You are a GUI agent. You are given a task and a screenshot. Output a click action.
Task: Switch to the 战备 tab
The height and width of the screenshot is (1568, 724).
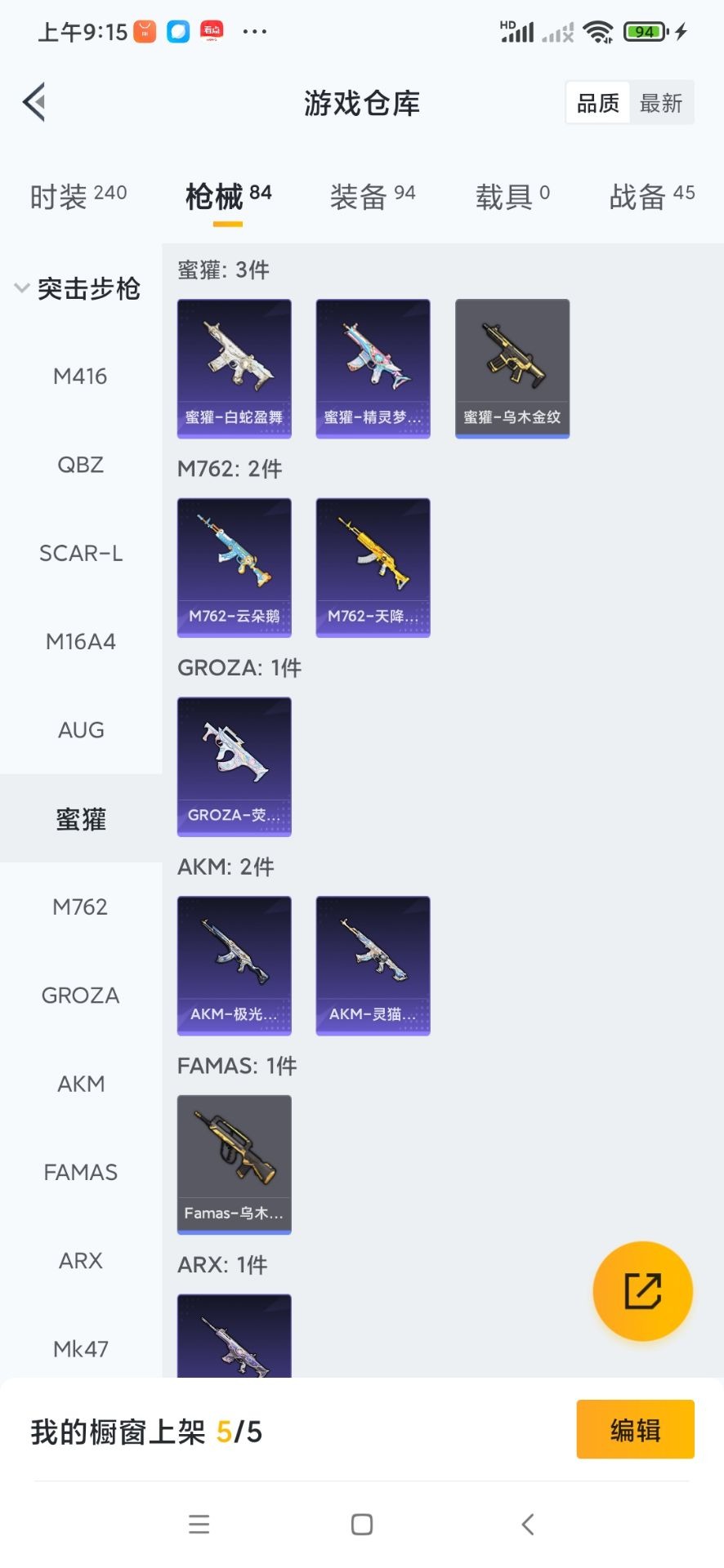pos(651,196)
